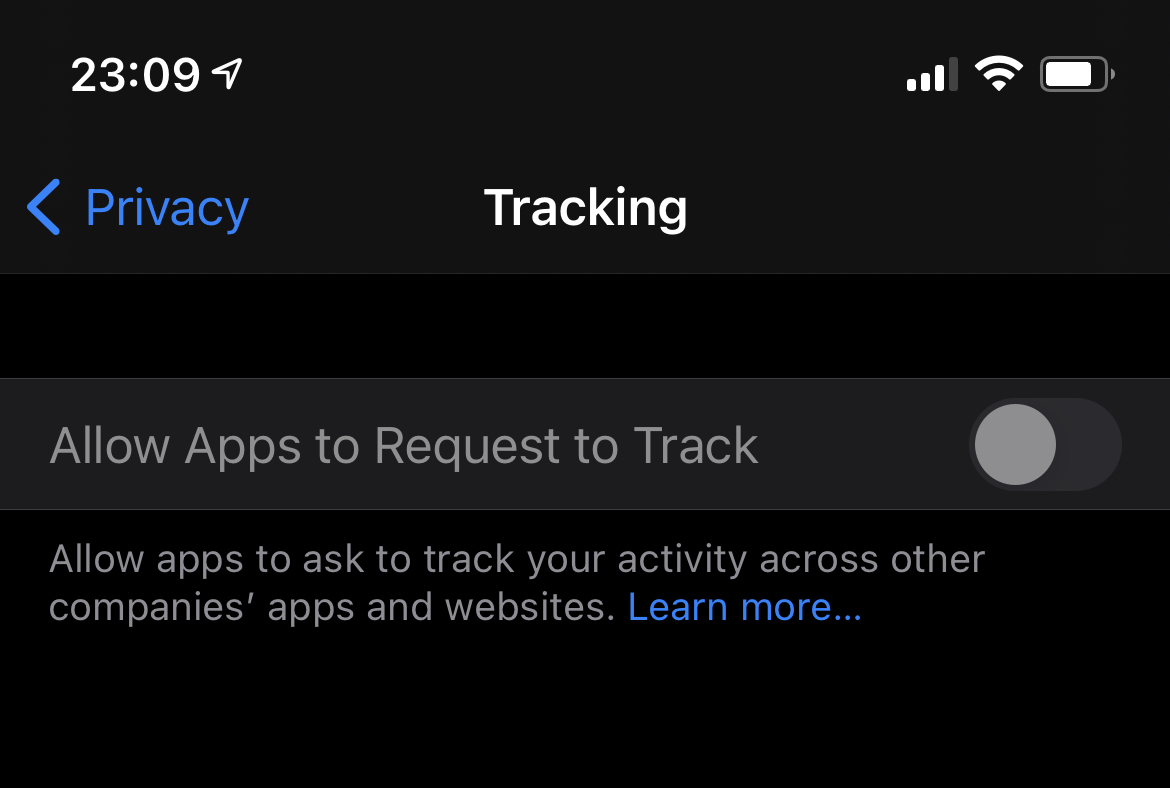Image resolution: width=1170 pixels, height=788 pixels.
Task: Open the Learn more link
Action: [744, 607]
